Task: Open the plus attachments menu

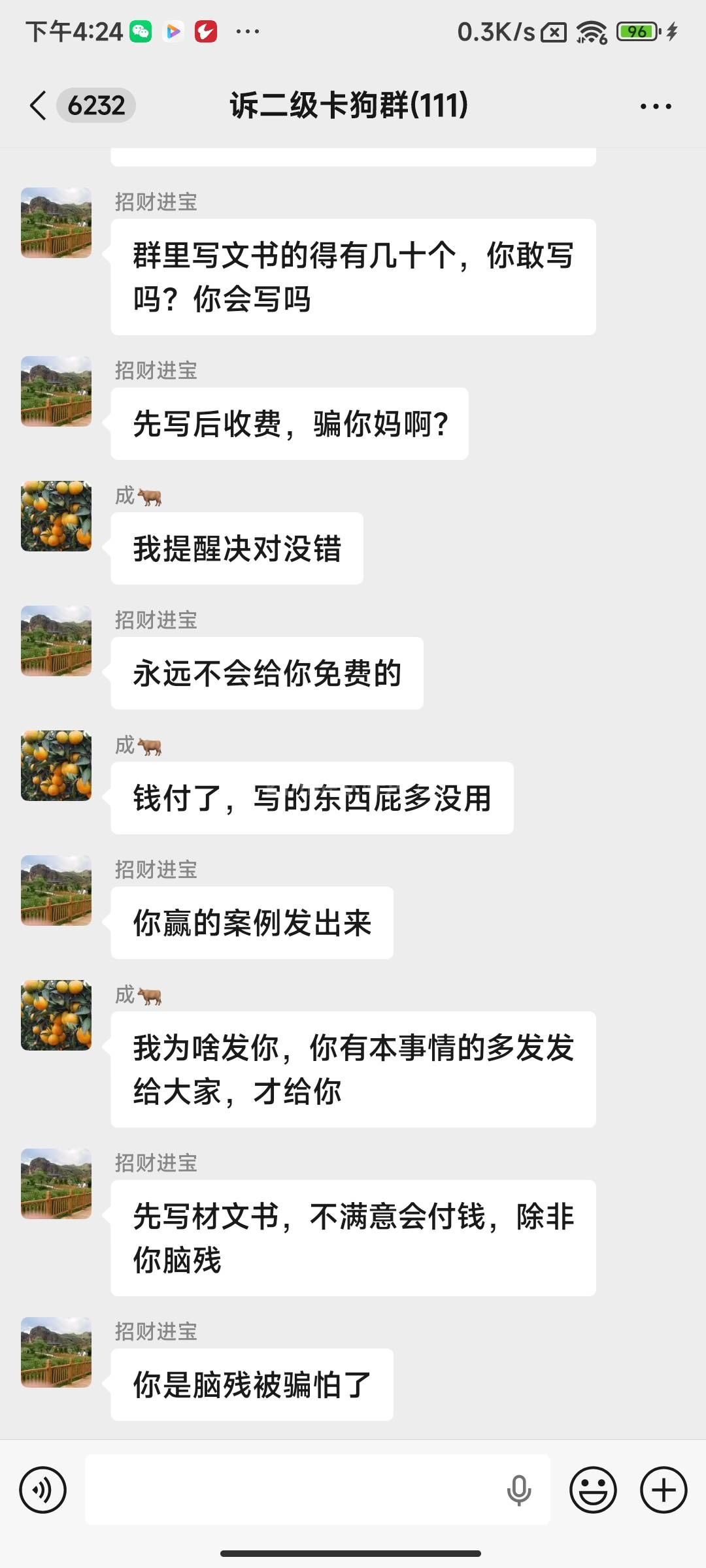Action: (663, 1490)
